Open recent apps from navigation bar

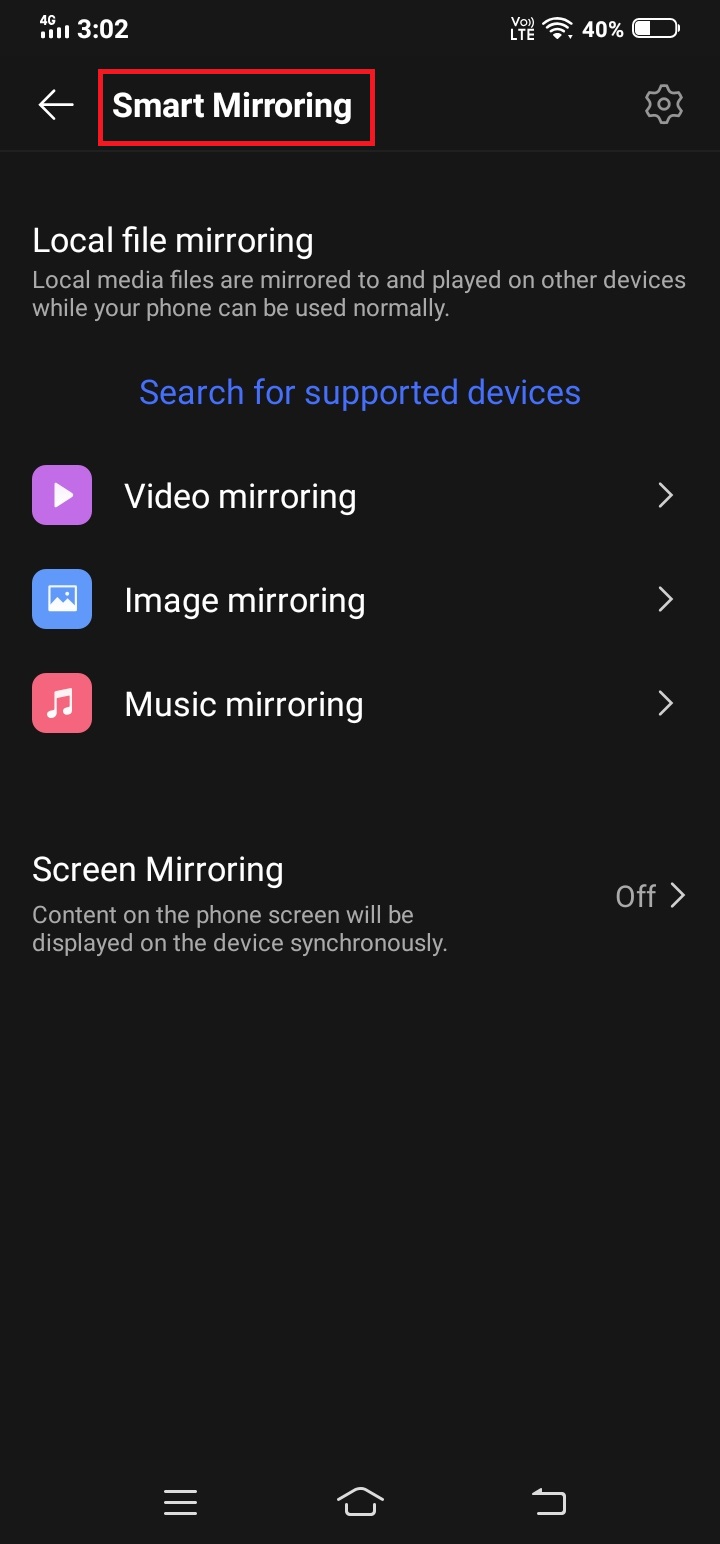point(180,1501)
